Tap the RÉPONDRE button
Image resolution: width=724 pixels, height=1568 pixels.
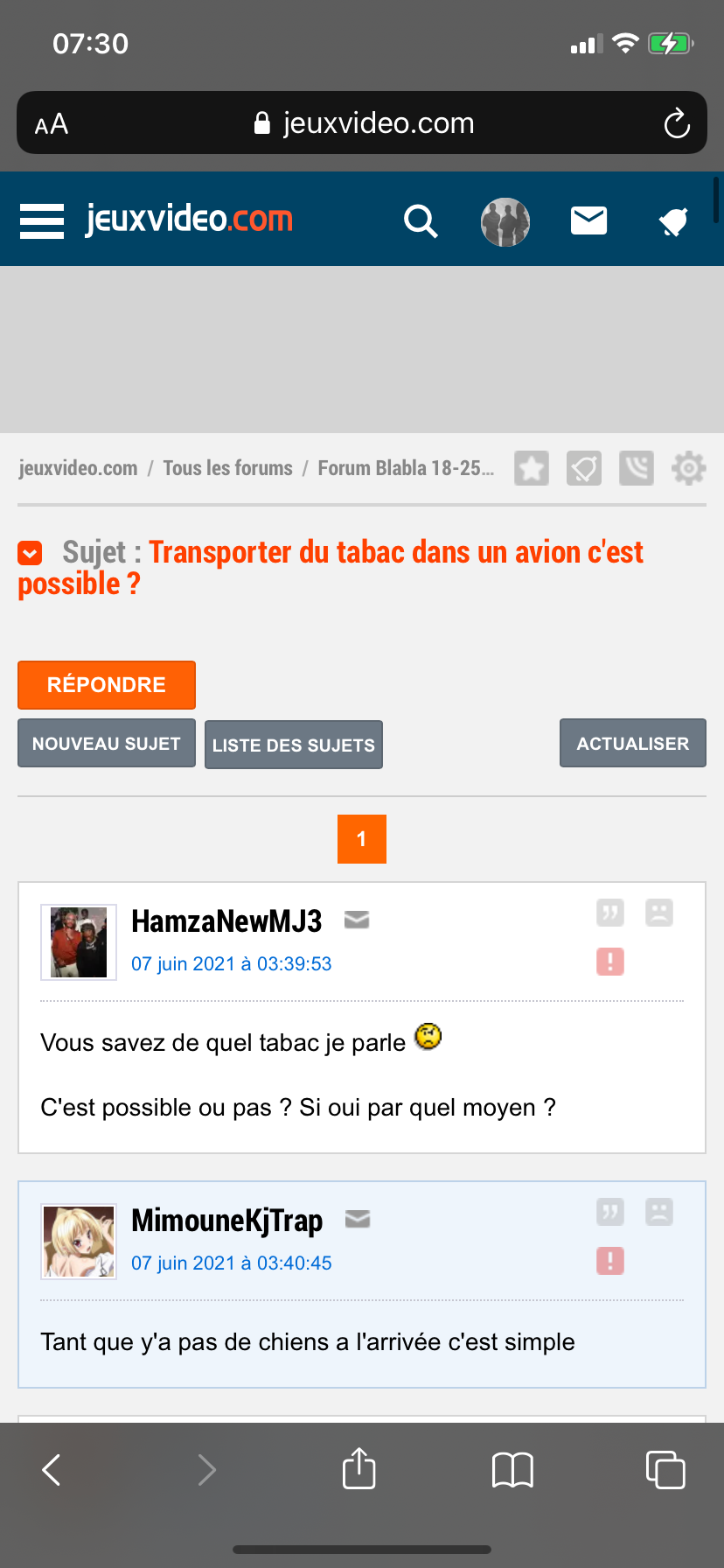tap(107, 684)
